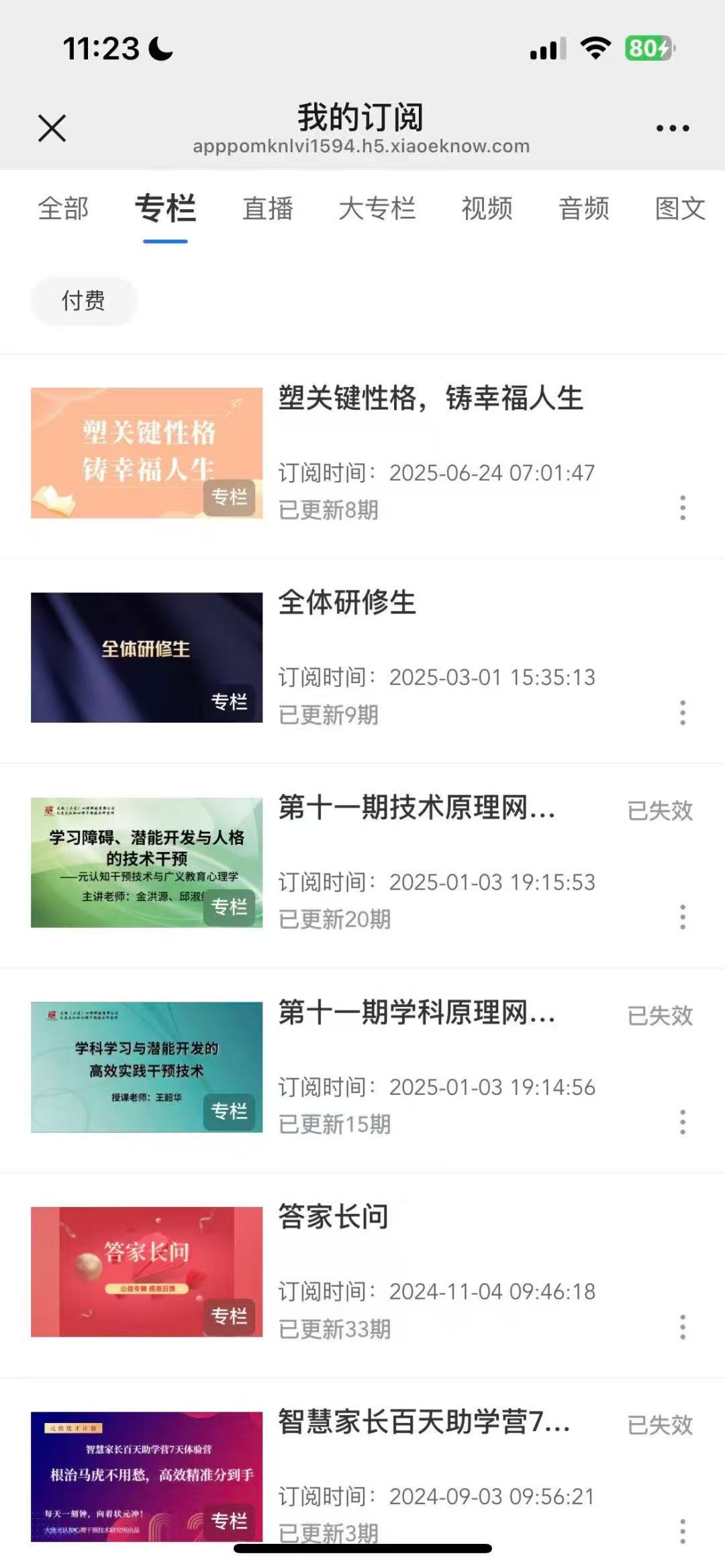Open more options for 全体研修生
This screenshot has height=1568, width=725.
coord(683,713)
